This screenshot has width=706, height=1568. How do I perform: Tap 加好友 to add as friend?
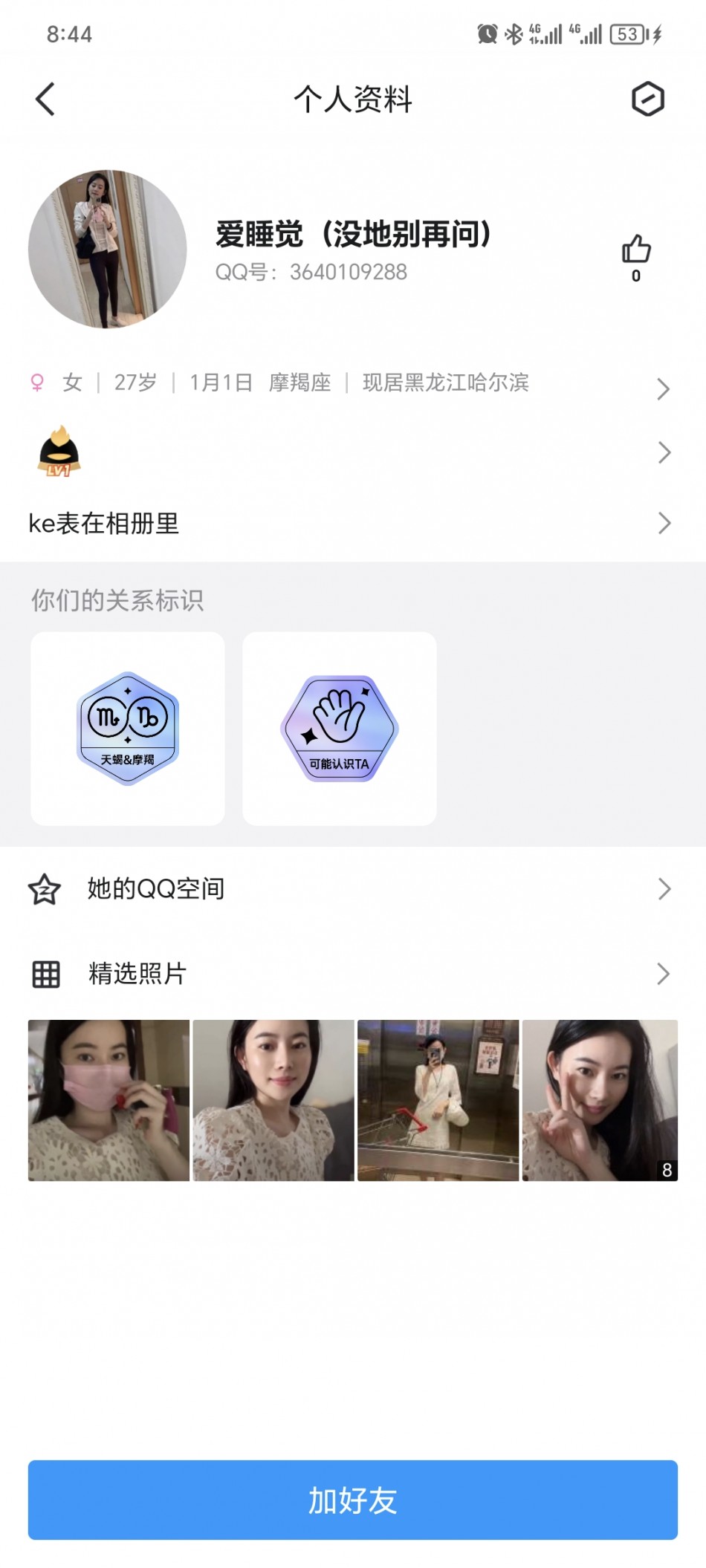click(x=353, y=1500)
